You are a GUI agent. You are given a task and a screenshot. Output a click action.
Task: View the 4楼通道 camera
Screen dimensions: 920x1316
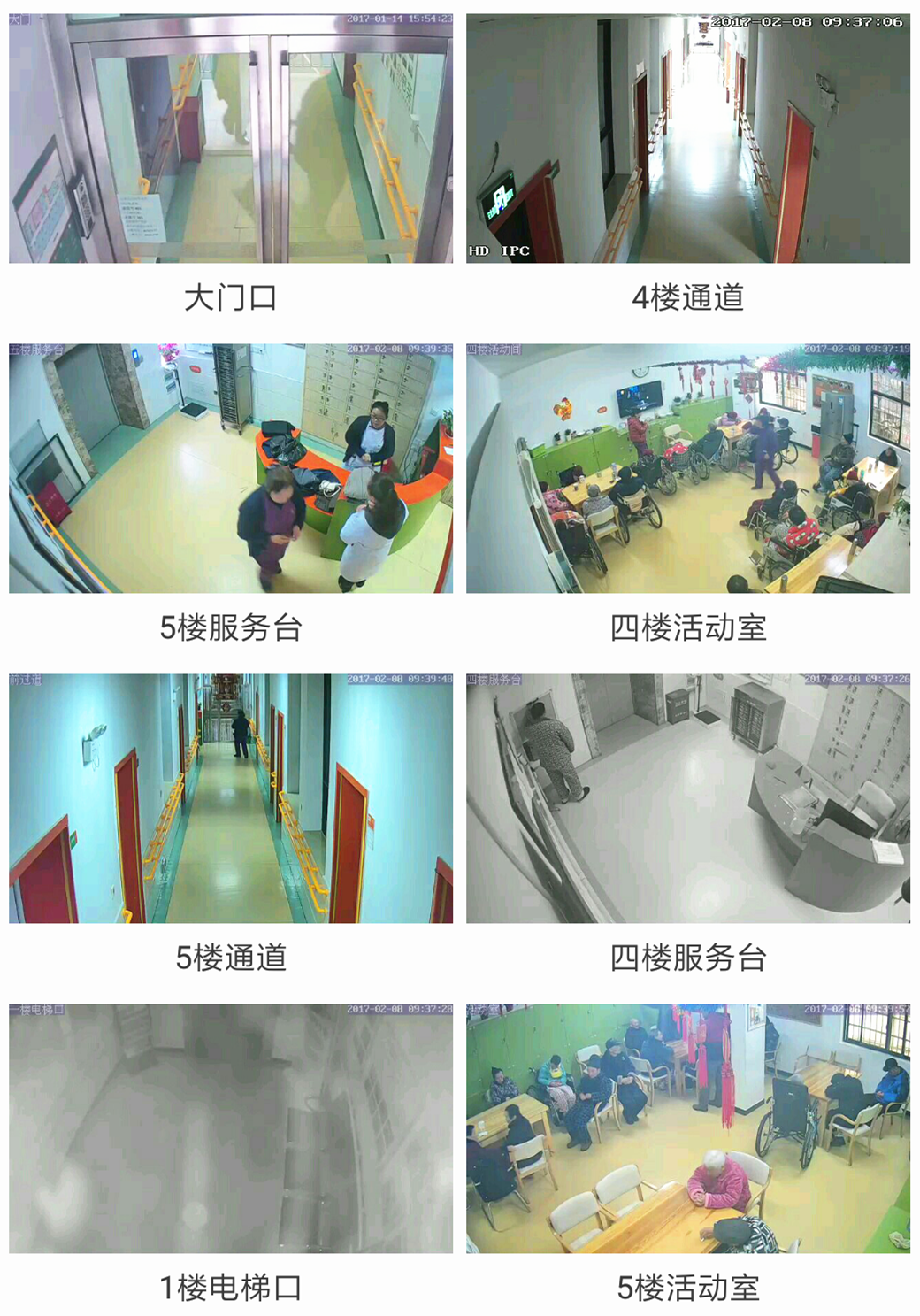pyautogui.click(x=688, y=138)
